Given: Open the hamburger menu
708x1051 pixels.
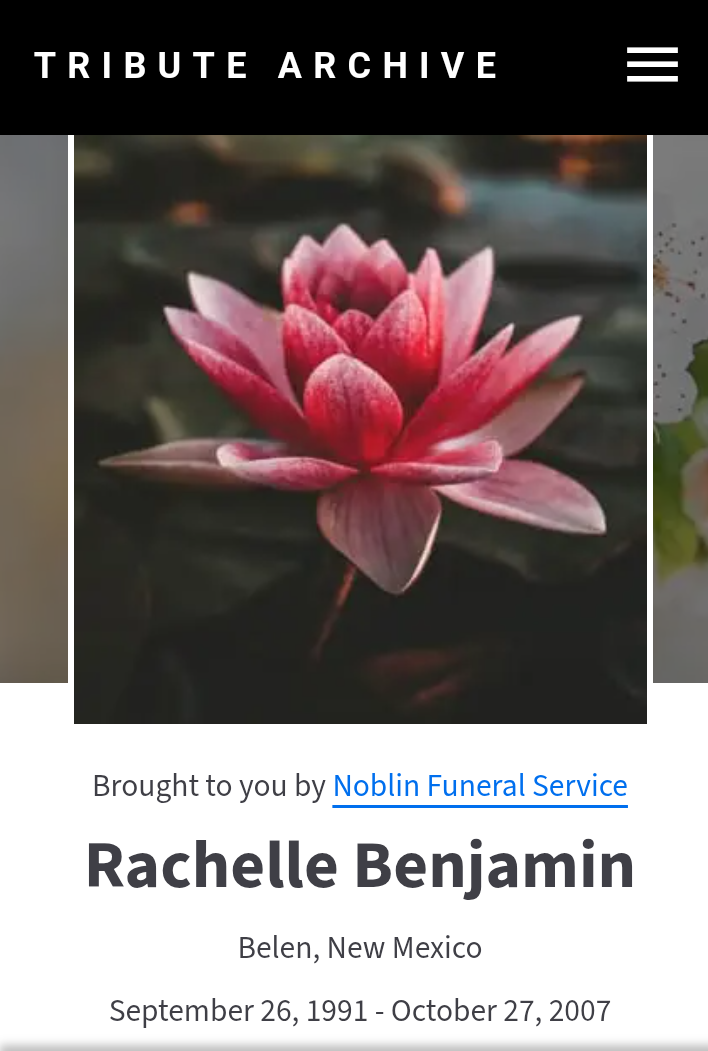Looking at the screenshot, I should tap(652, 65).
